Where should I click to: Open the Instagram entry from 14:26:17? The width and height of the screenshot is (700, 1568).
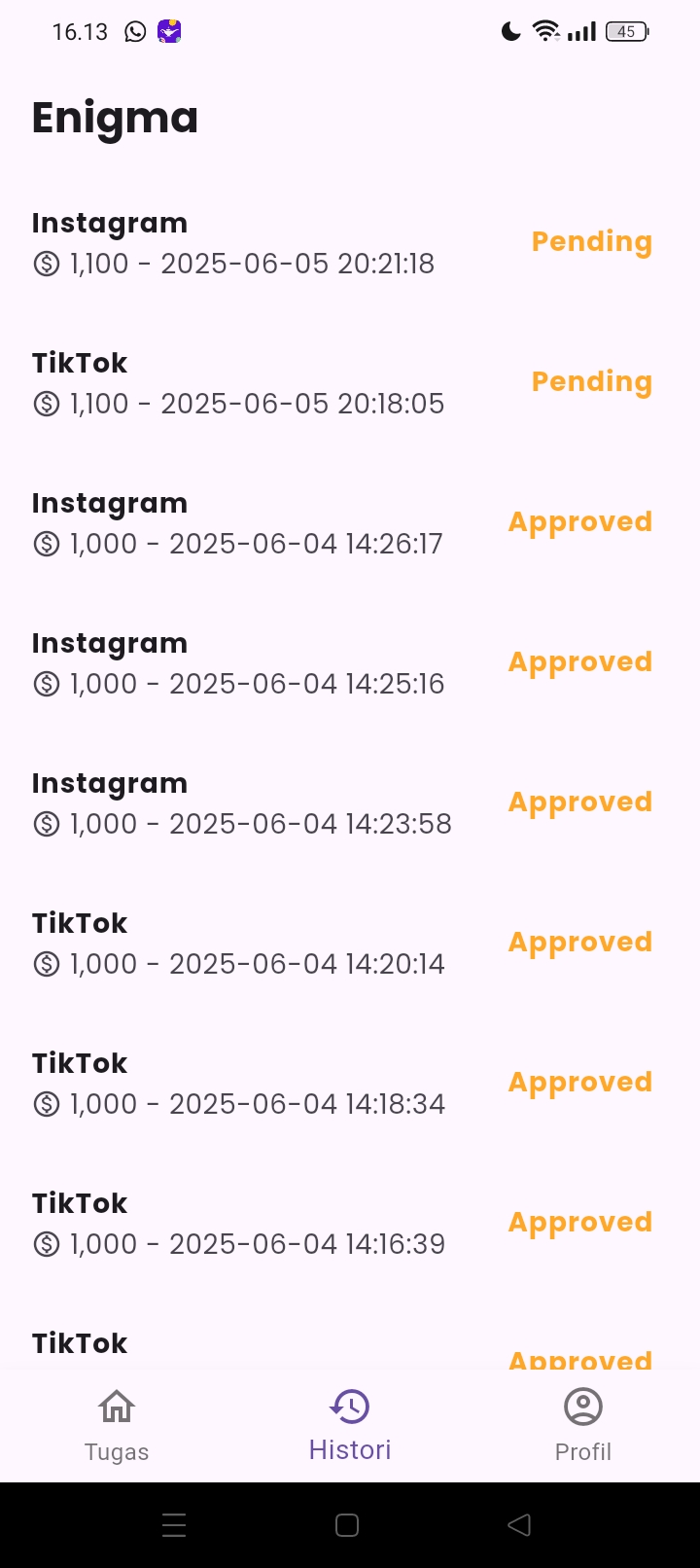(350, 523)
